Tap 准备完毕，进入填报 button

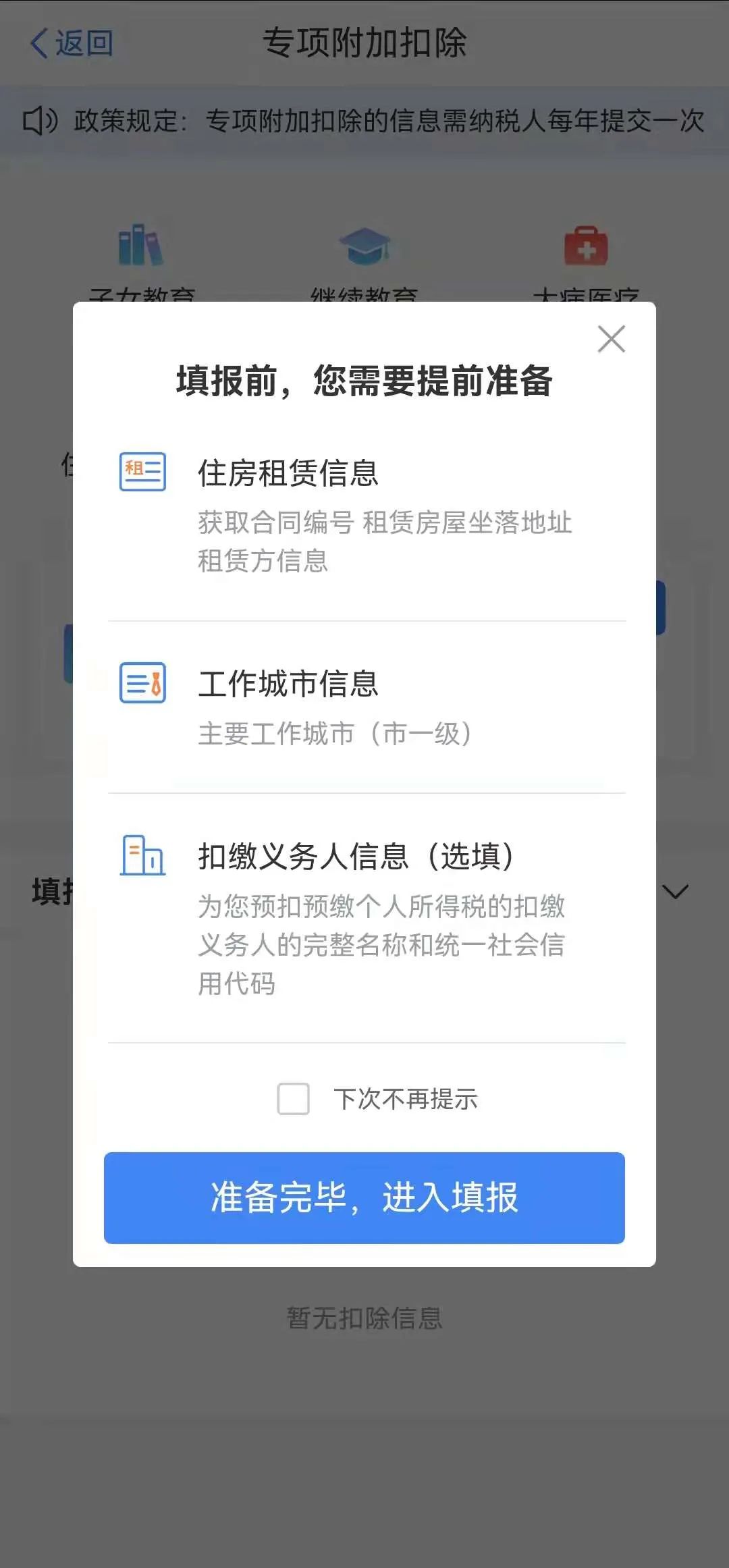coord(364,1197)
